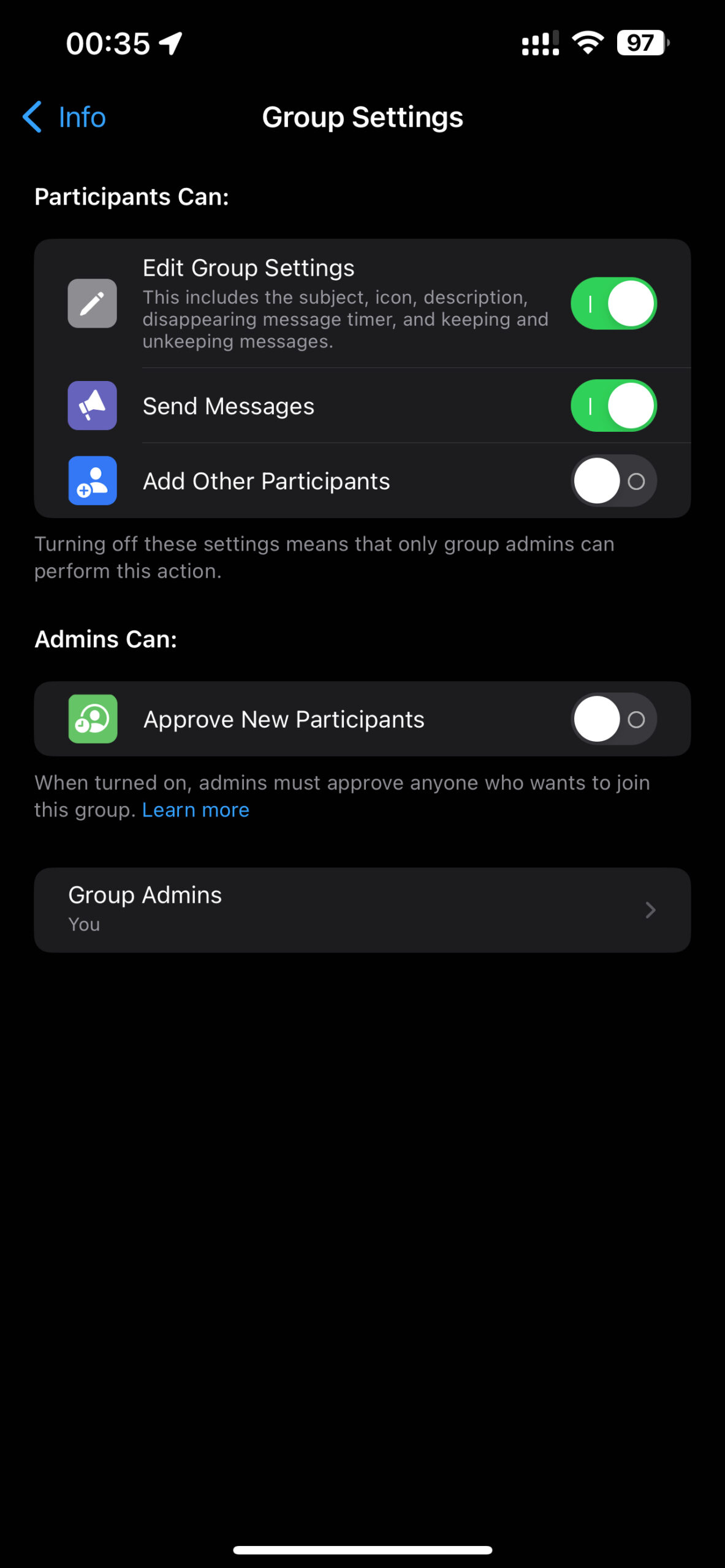Go back to Info
This screenshot has height=1568, width=725.
click(64, 117)
